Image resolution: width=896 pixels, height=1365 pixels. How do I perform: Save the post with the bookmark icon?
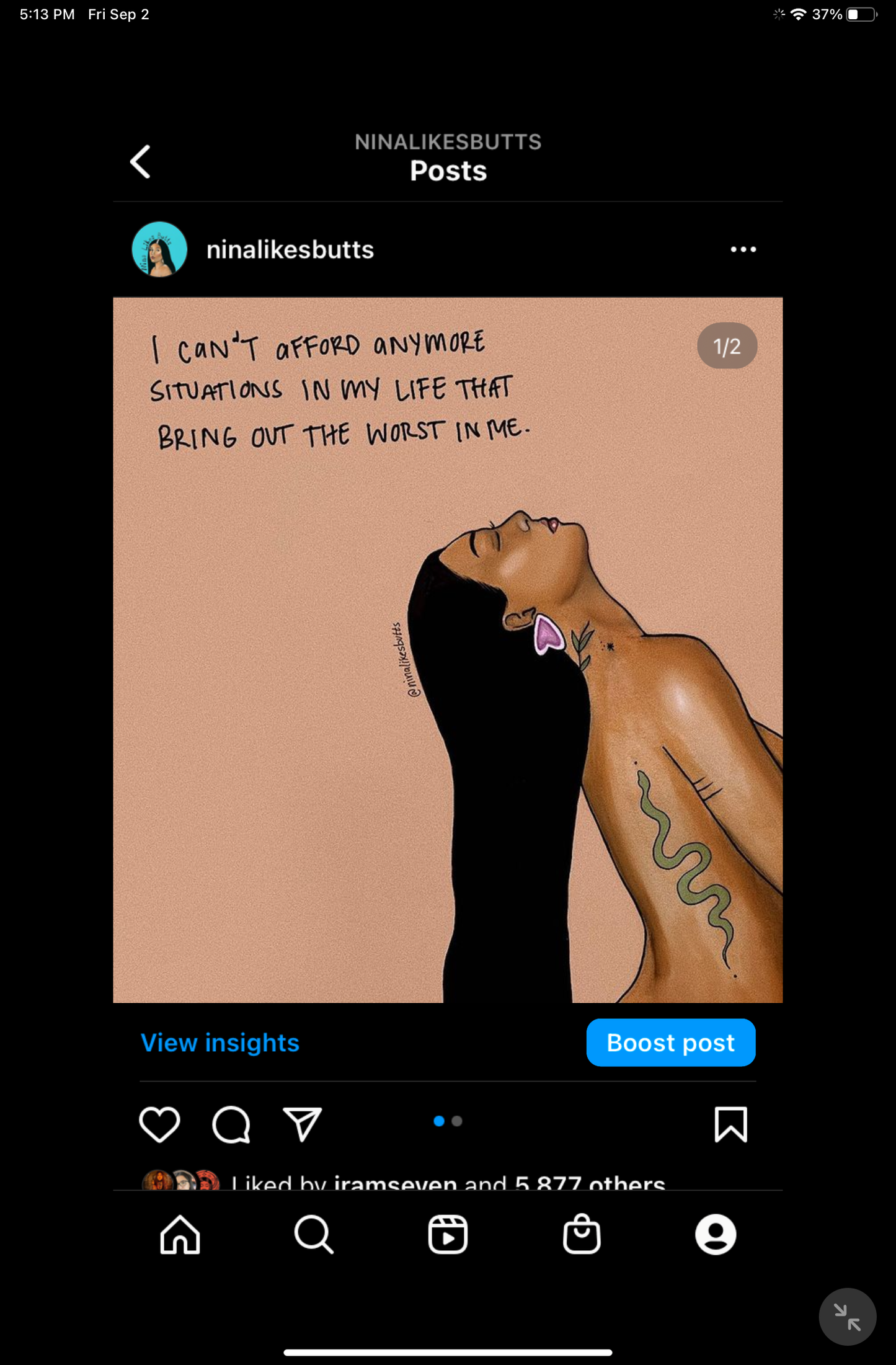pos(730,1124)
